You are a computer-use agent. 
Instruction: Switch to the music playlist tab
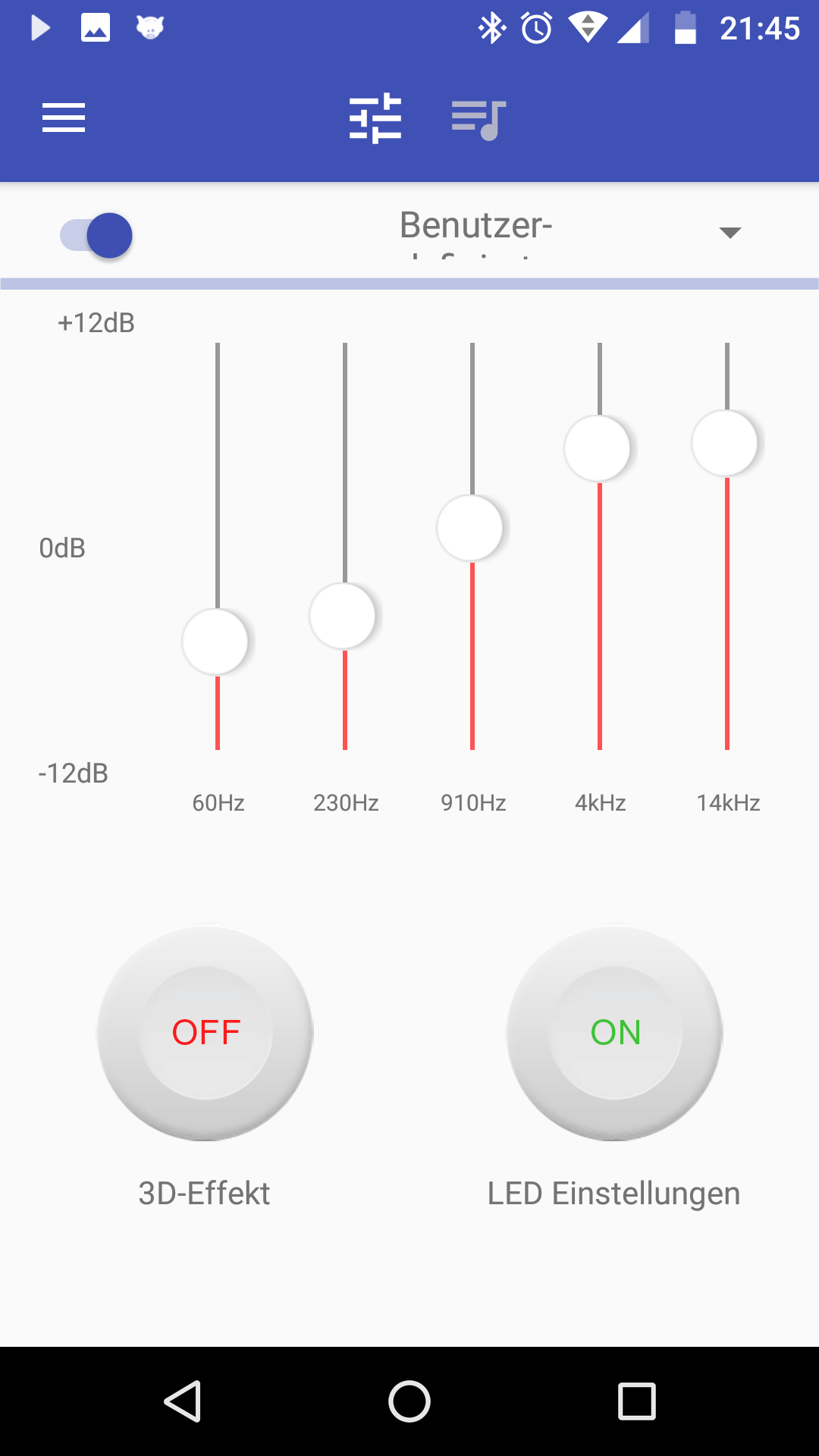coord(479,121)
